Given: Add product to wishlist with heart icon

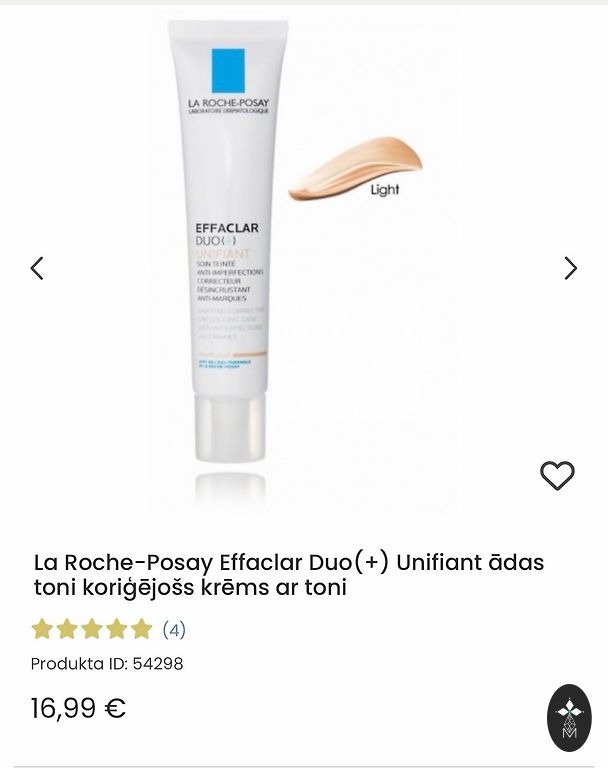Looking at the screenshot, I should point(557,475).
